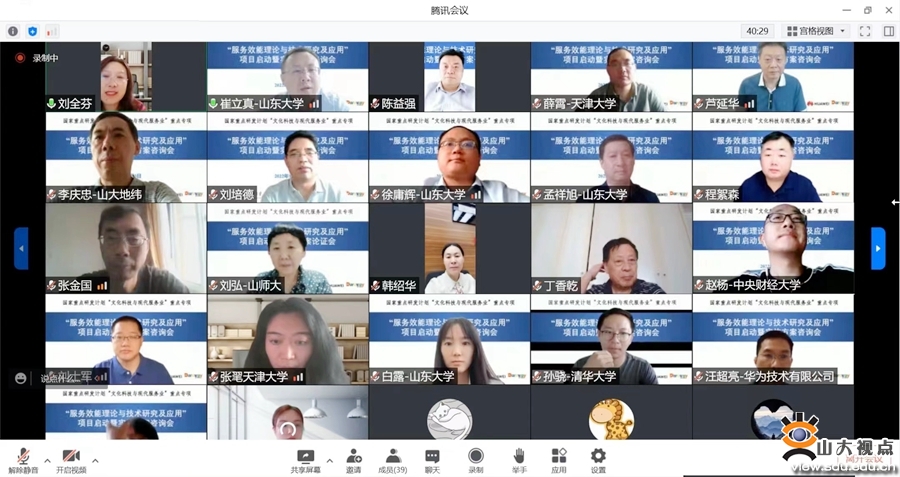
Task: Invite participants via 邀请
Action: (x=354, y=458)
